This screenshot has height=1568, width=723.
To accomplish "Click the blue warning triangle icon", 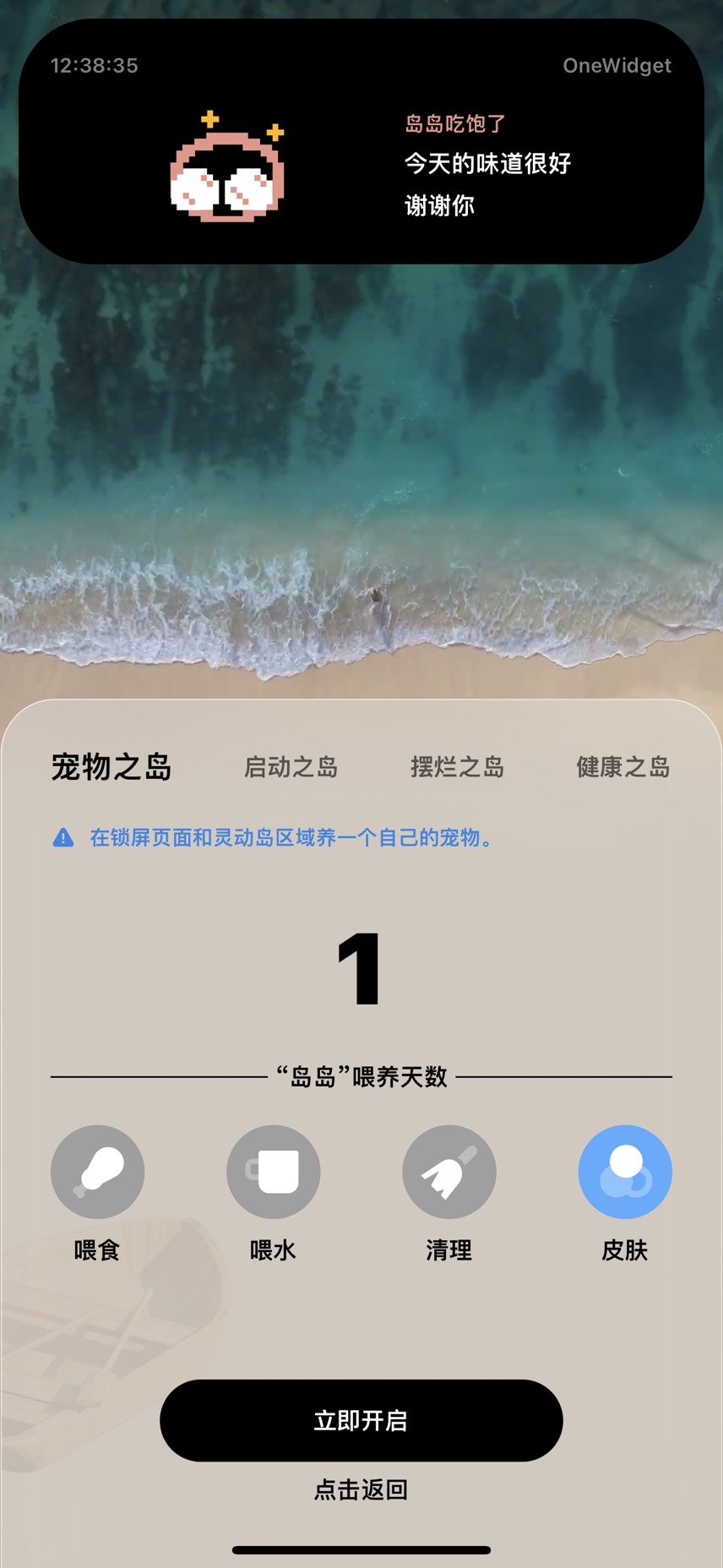I will (61, 838).
